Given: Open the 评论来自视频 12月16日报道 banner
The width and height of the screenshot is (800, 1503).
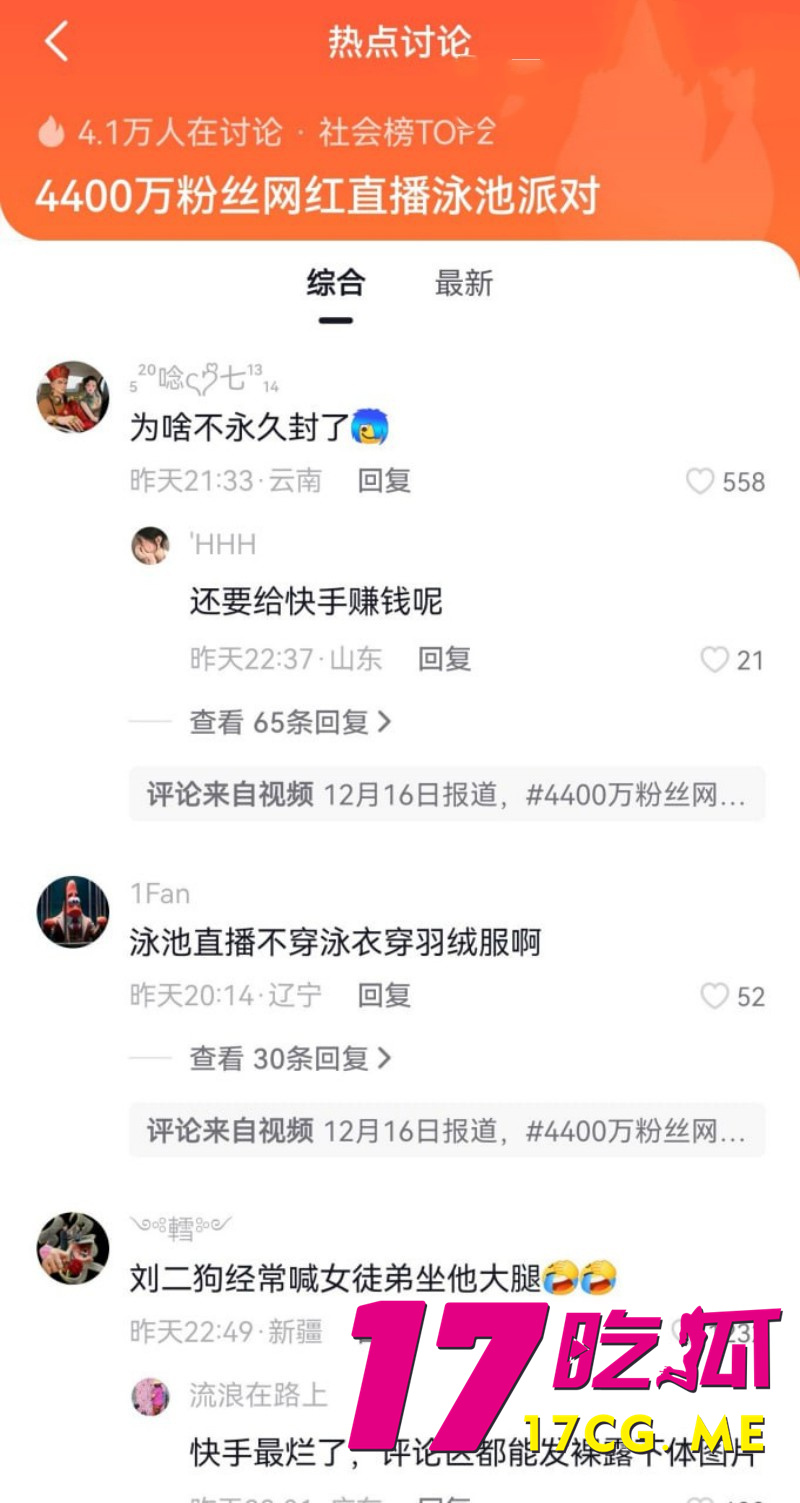Looking at the screenshot, I should (447, 794).
